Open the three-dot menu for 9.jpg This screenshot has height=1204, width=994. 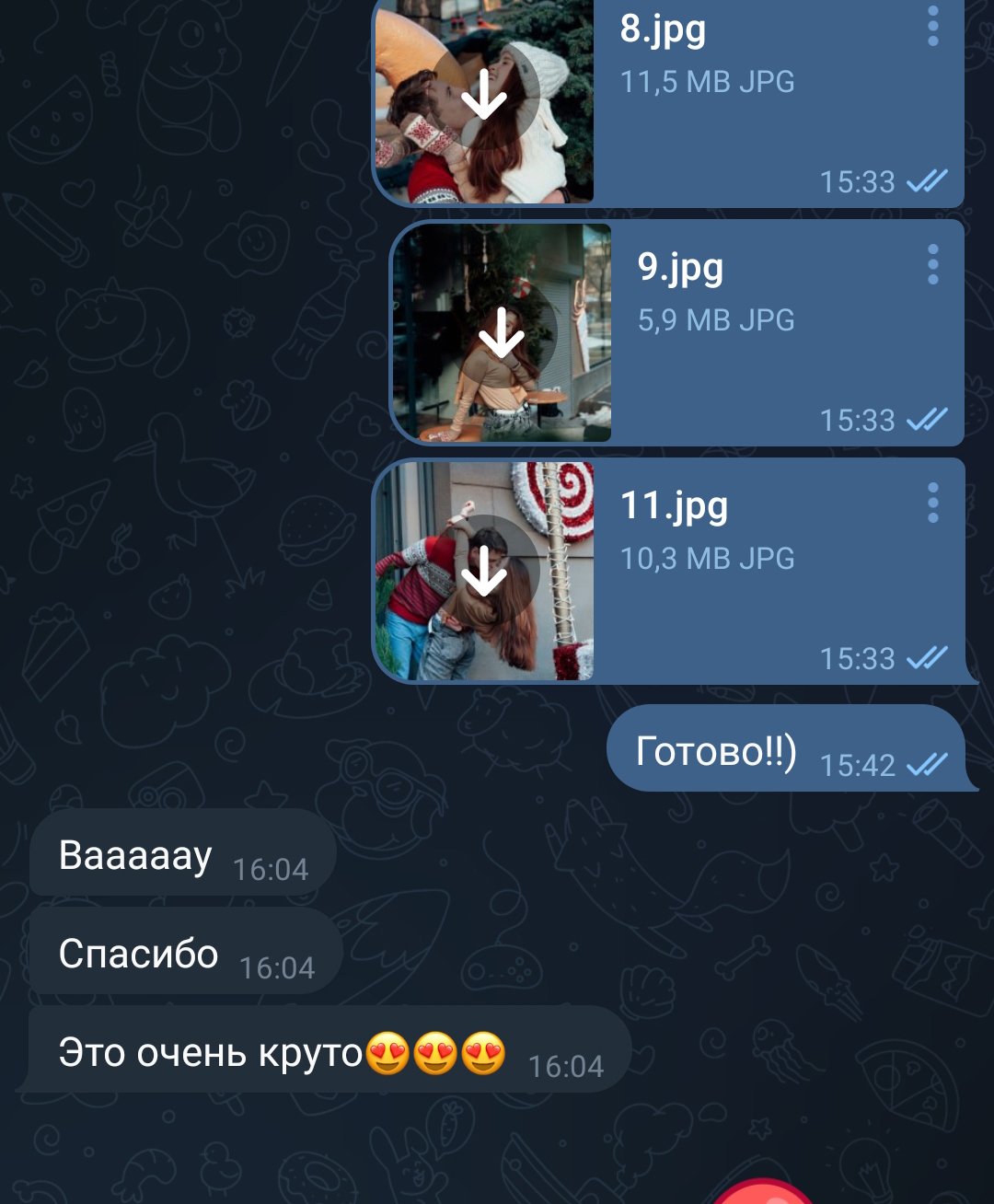pyautogui.click(x=932, y=264)
